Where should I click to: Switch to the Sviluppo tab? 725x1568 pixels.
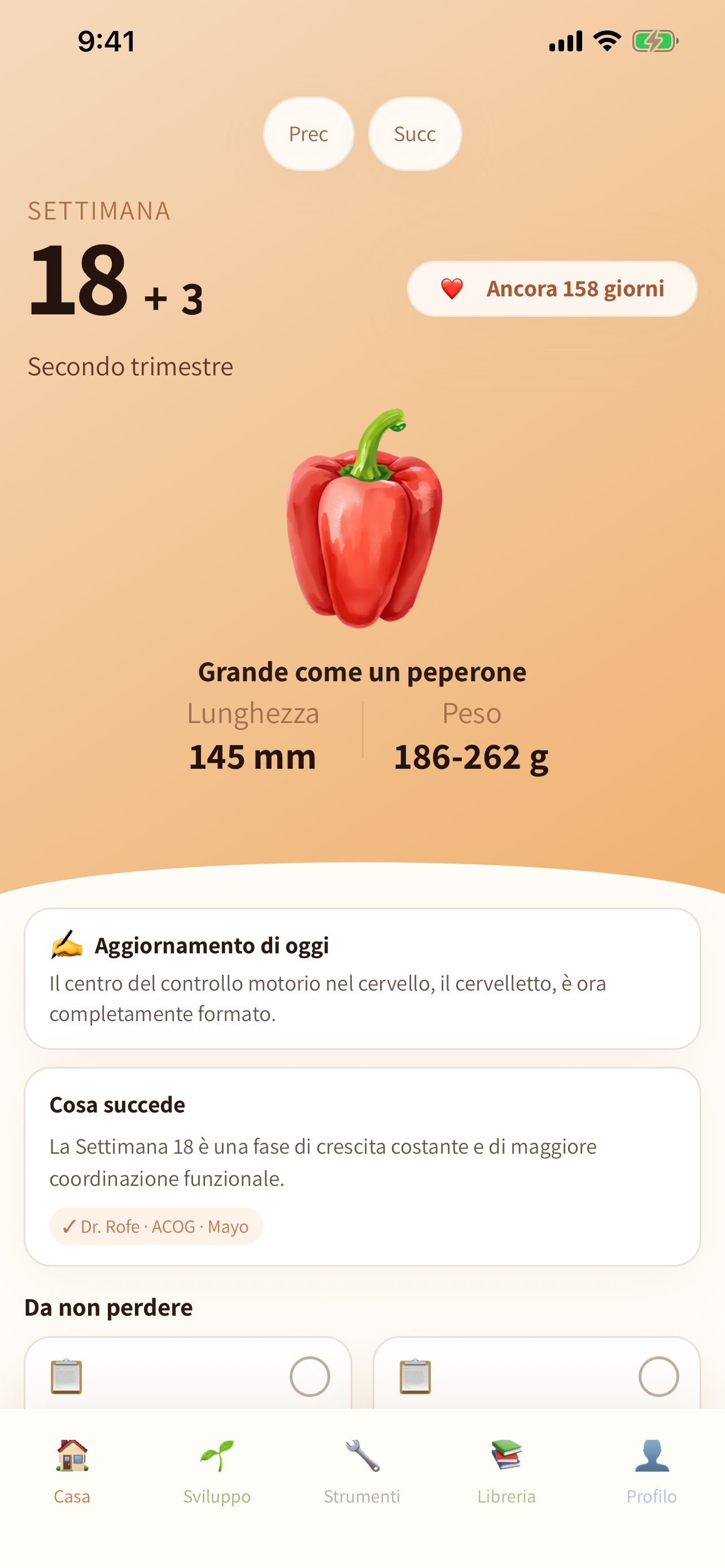[x=217, y=1470]
